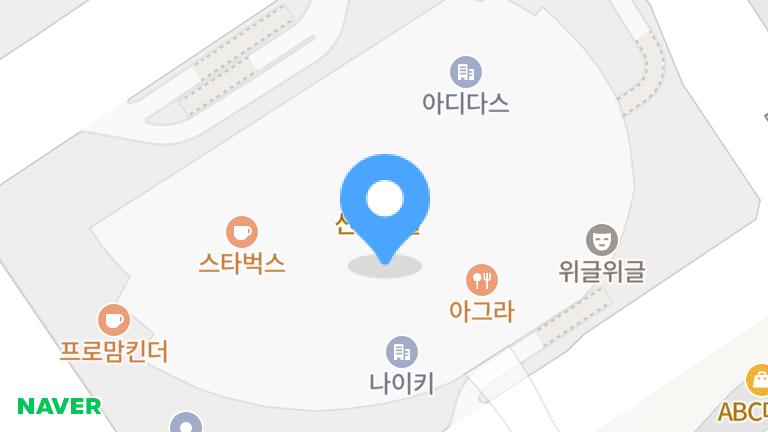
Task: Open the 아디다스 place marker
Action: 465,71
